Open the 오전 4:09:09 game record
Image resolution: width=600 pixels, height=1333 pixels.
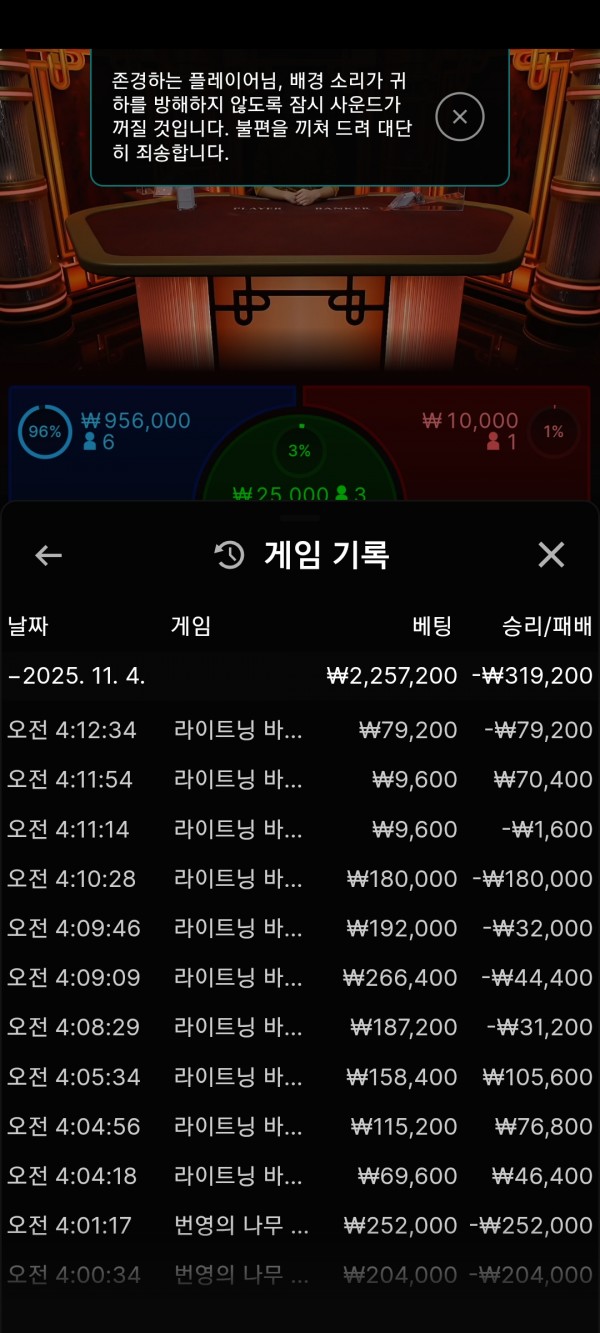[299, 978]
